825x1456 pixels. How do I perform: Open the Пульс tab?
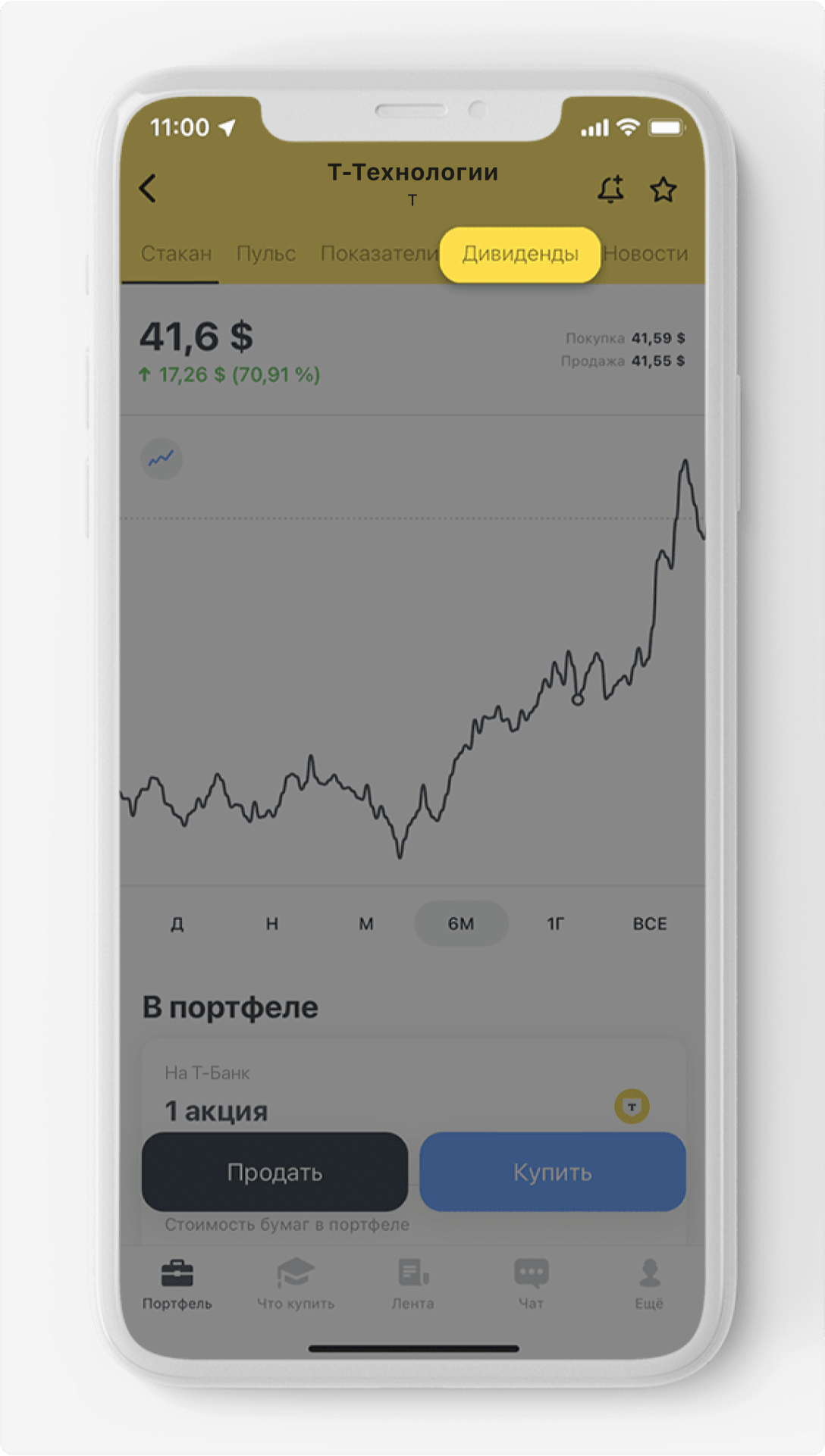pos(265,253)
